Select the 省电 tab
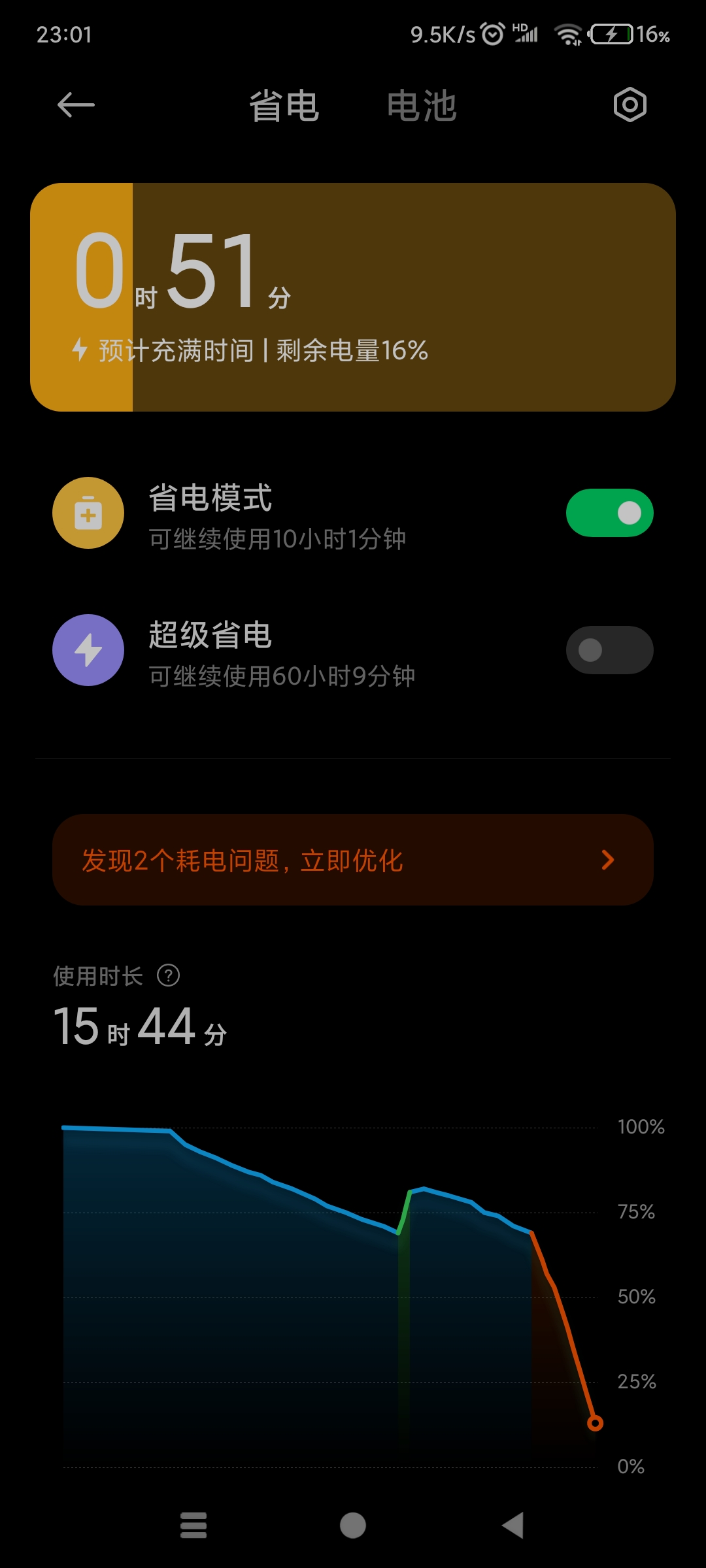 [284, 106]
